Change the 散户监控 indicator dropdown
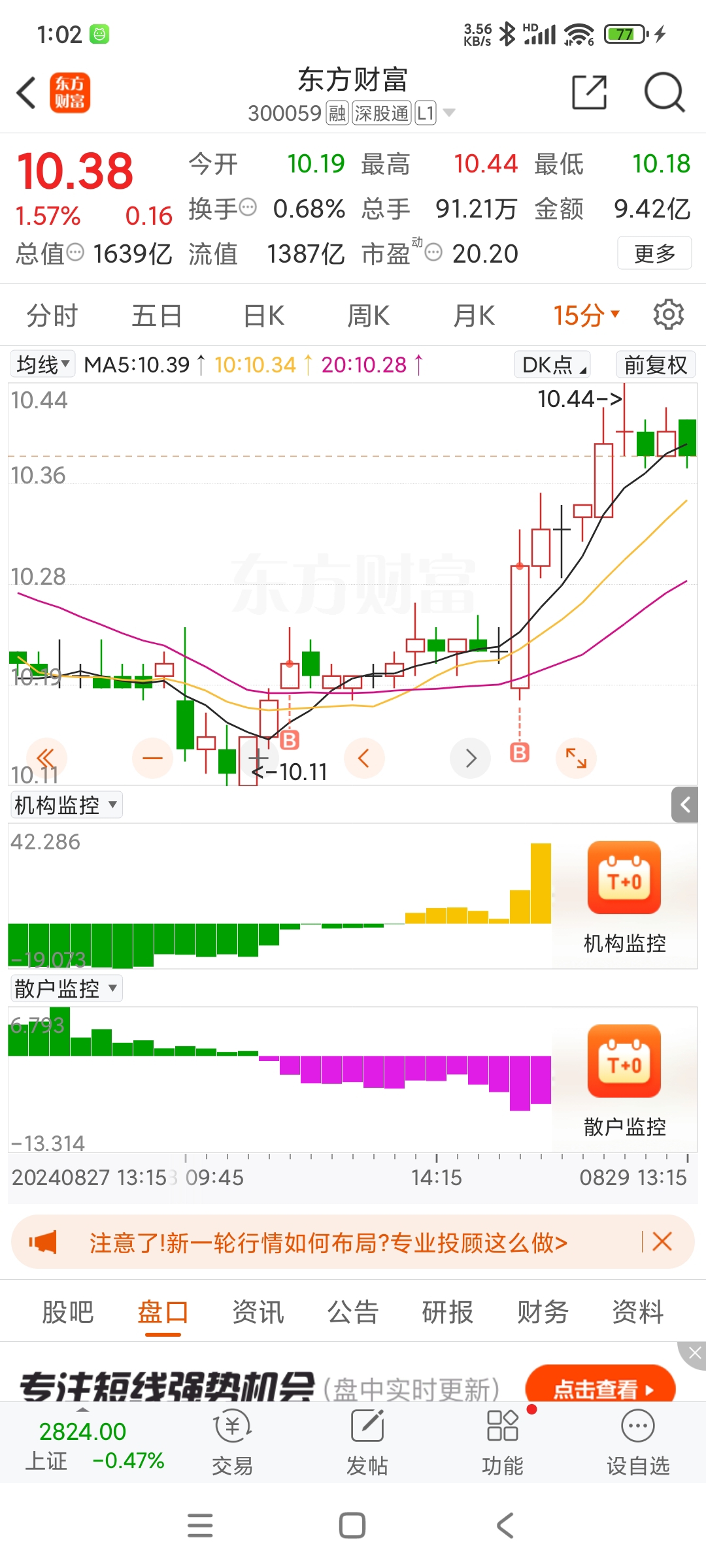Image resolution: width=706 pixels, height=1568 pixels. [x=66, y=988]
